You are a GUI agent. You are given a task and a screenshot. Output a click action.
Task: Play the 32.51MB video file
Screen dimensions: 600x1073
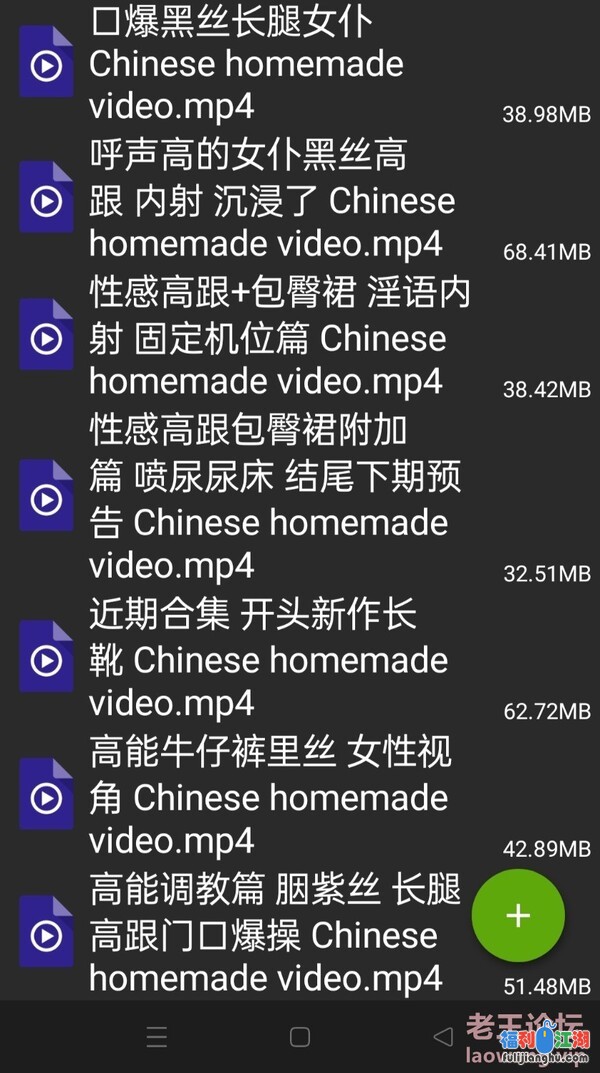click(270, 498)
